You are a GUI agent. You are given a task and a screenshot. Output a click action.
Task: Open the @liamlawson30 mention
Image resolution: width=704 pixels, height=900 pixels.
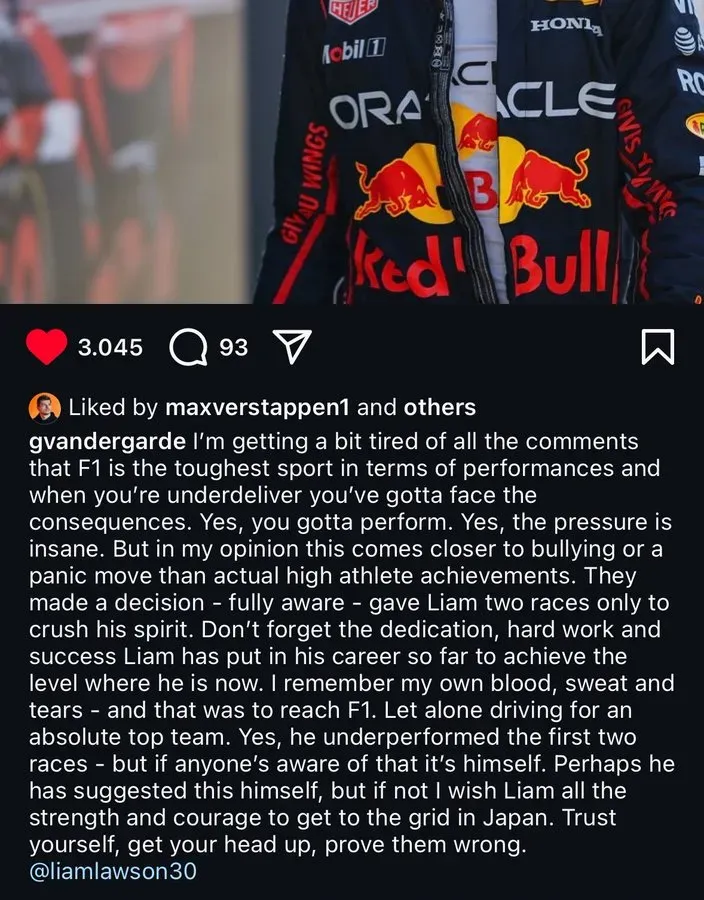coord(113,872)
